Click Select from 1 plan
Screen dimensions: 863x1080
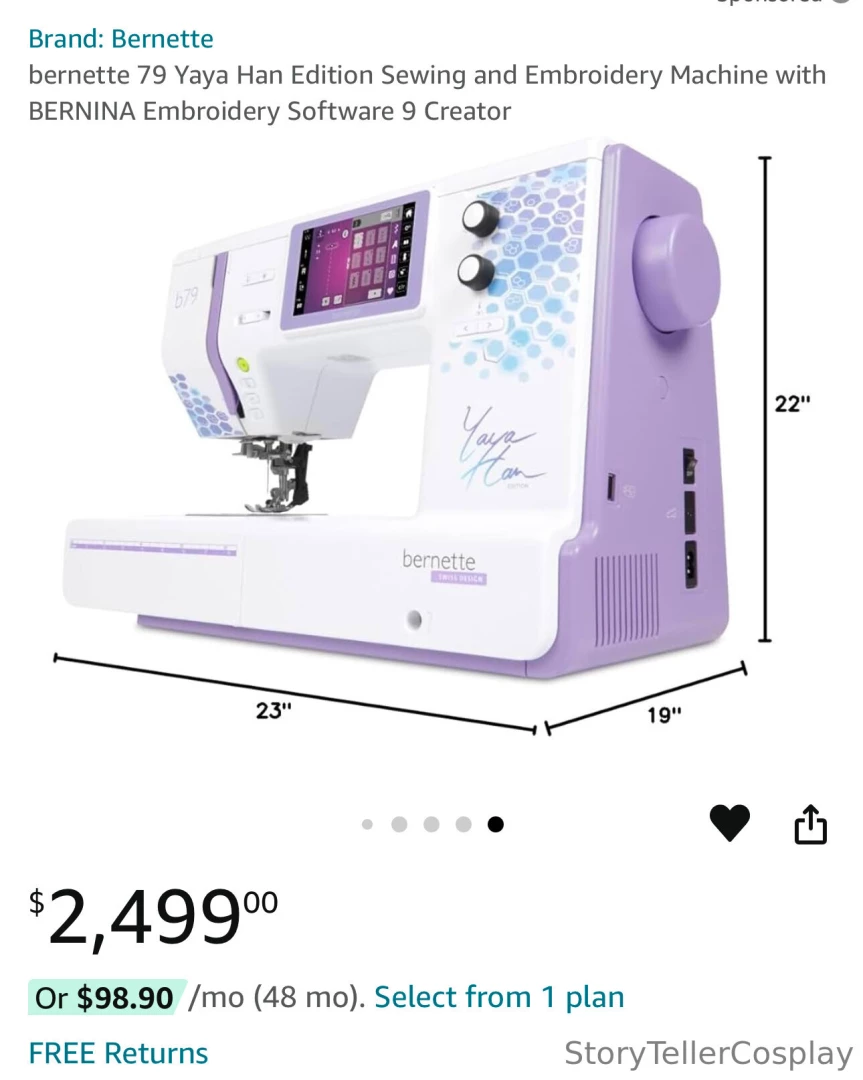(x=499, y=997)
